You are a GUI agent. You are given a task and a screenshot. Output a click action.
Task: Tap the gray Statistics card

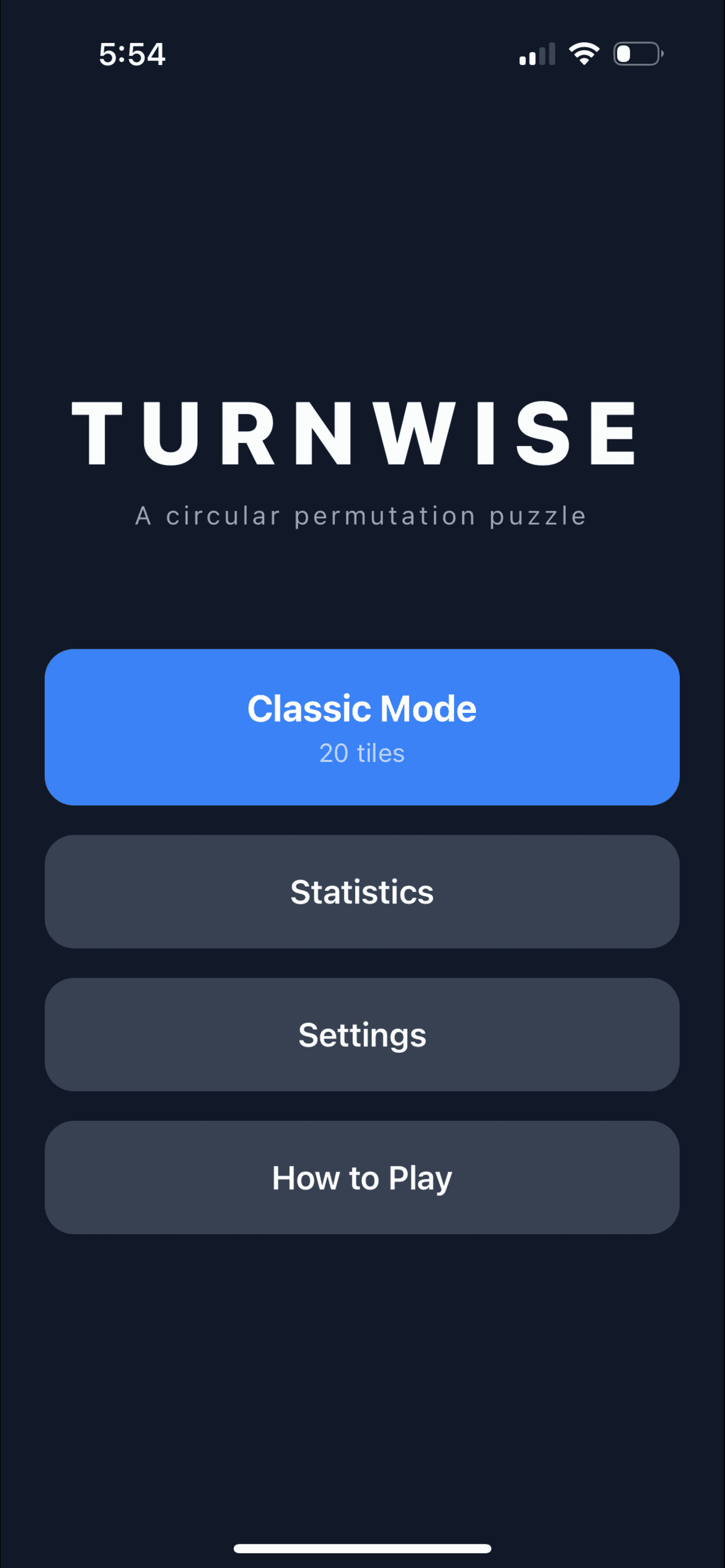[x=361, y=891]
